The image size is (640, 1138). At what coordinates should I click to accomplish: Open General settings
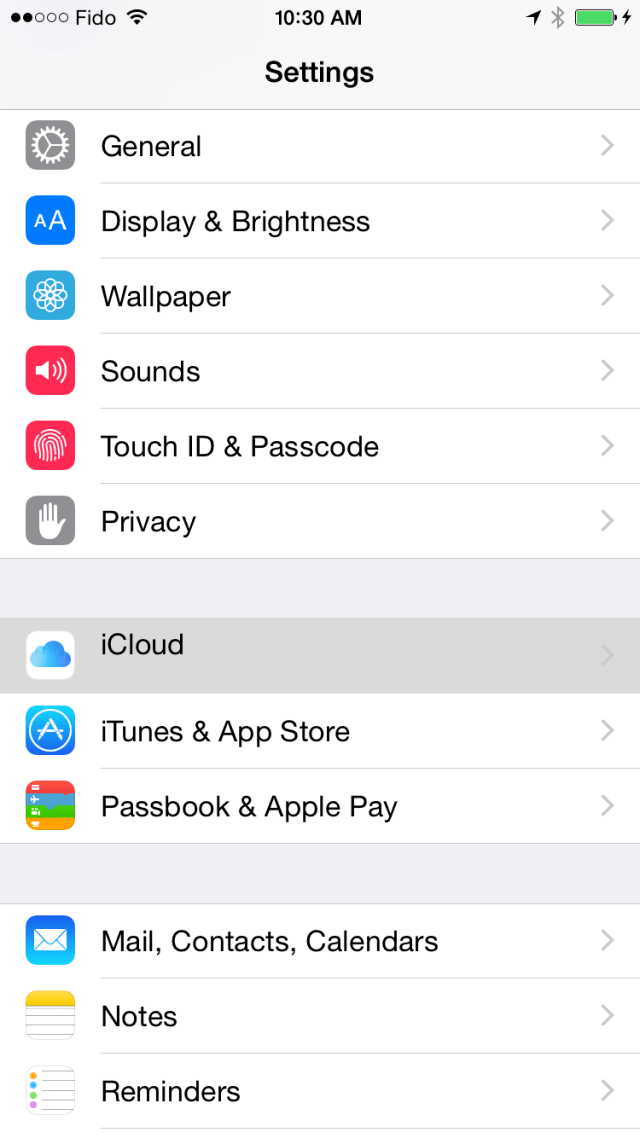320,146
